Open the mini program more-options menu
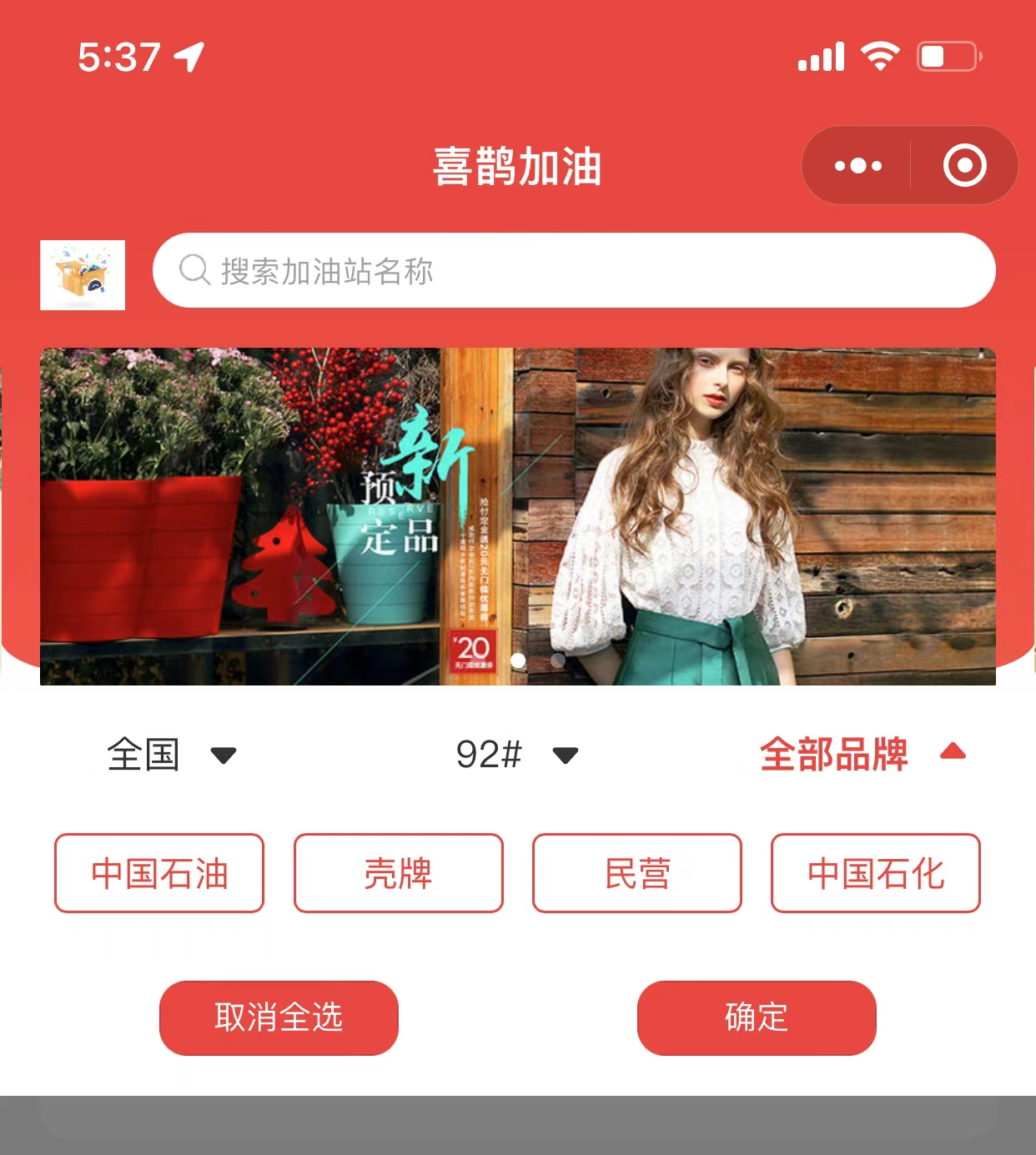Image resolution: width=1036 pixels, height=1155 pixels. pos(857,166)
